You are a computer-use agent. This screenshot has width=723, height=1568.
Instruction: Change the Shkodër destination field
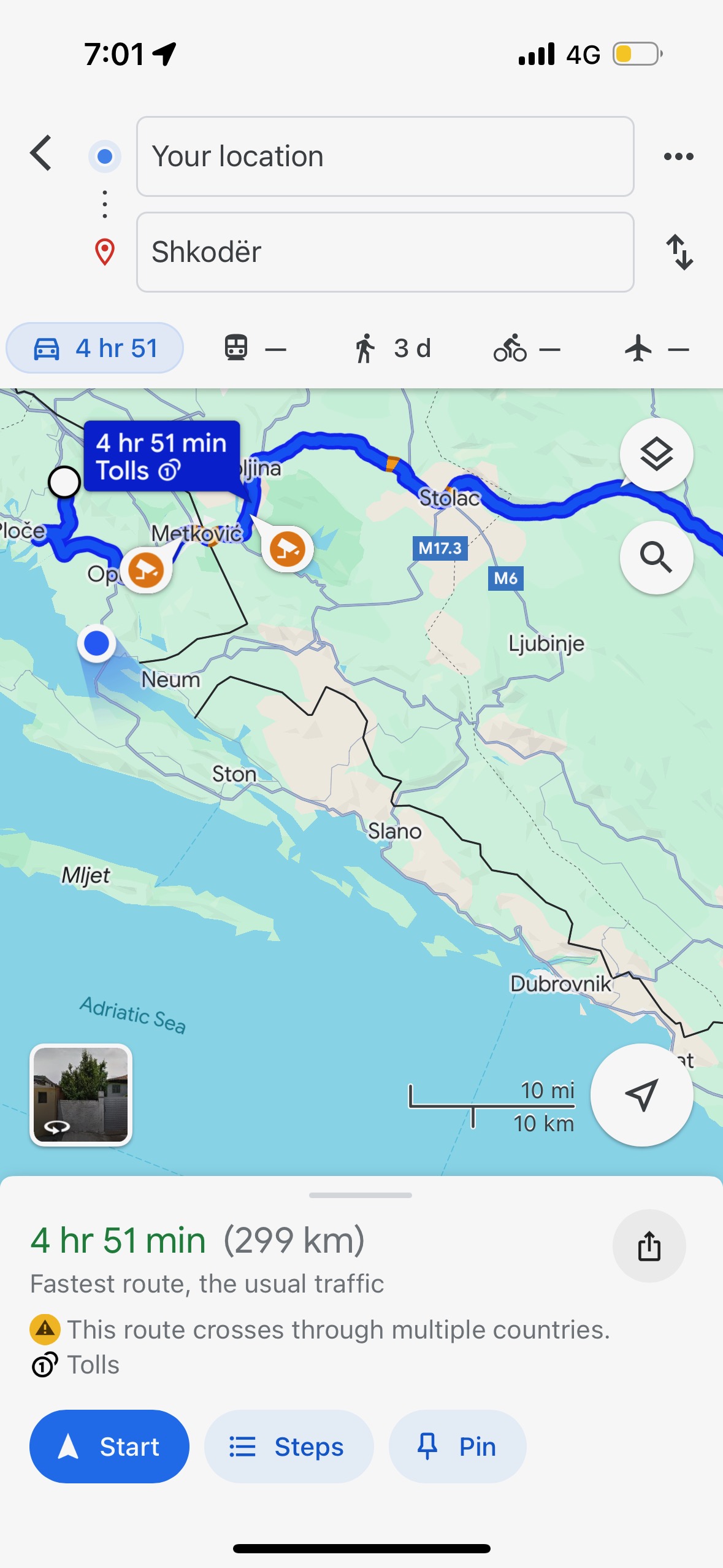[x=385, y=252]
